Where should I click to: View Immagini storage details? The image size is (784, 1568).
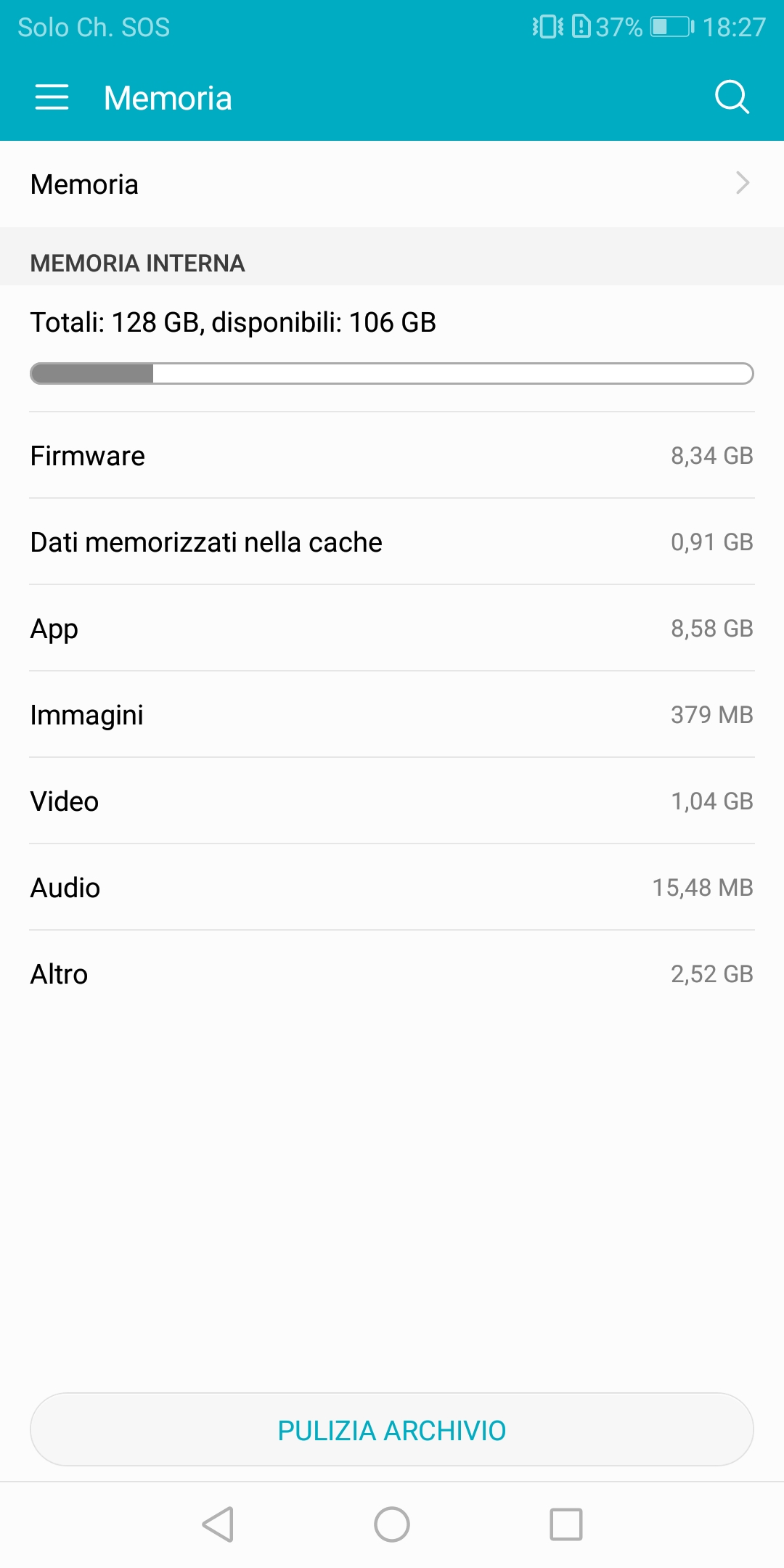click(x=392, y=714)
